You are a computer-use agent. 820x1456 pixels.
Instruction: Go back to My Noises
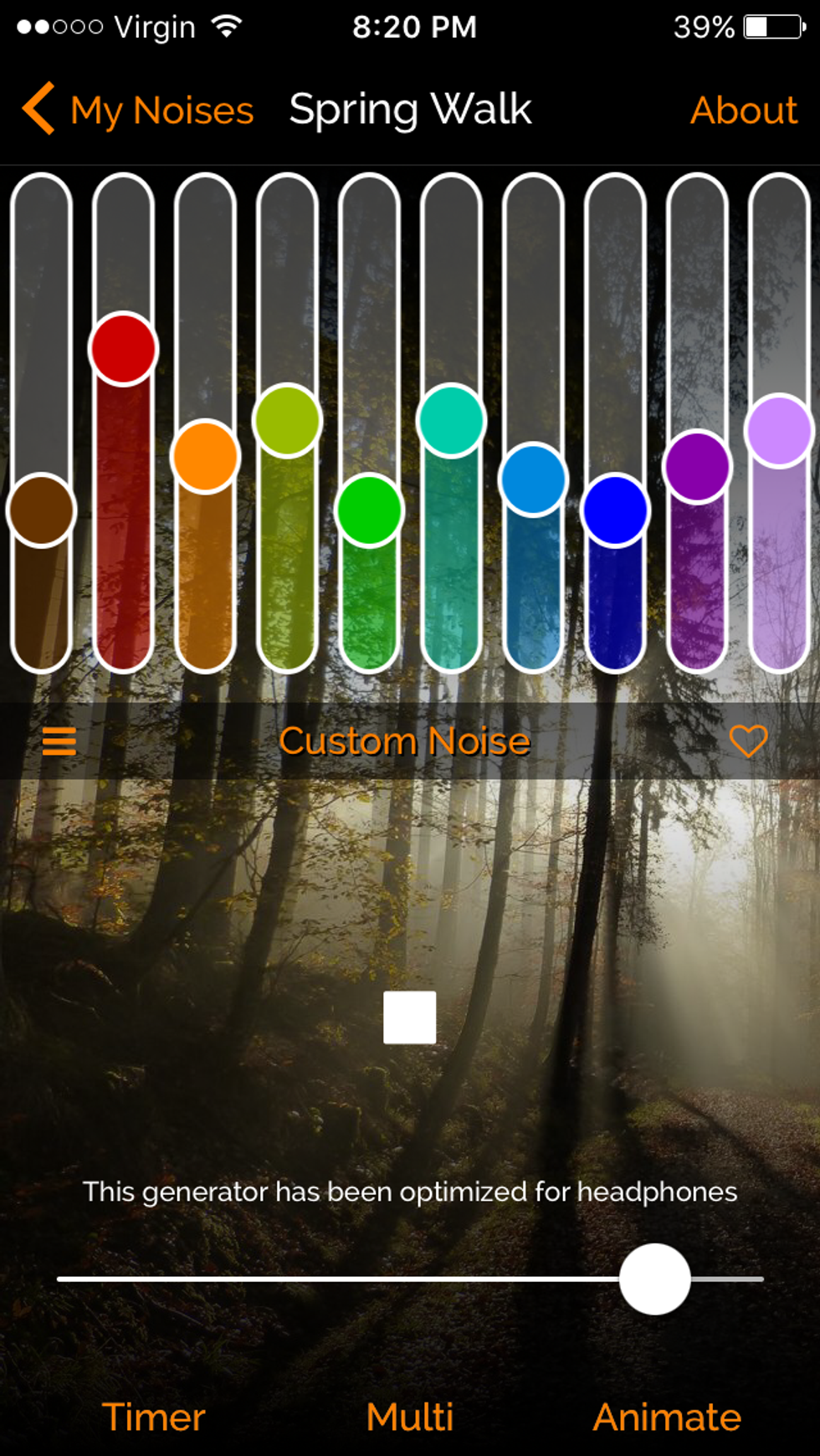[139, 110]
